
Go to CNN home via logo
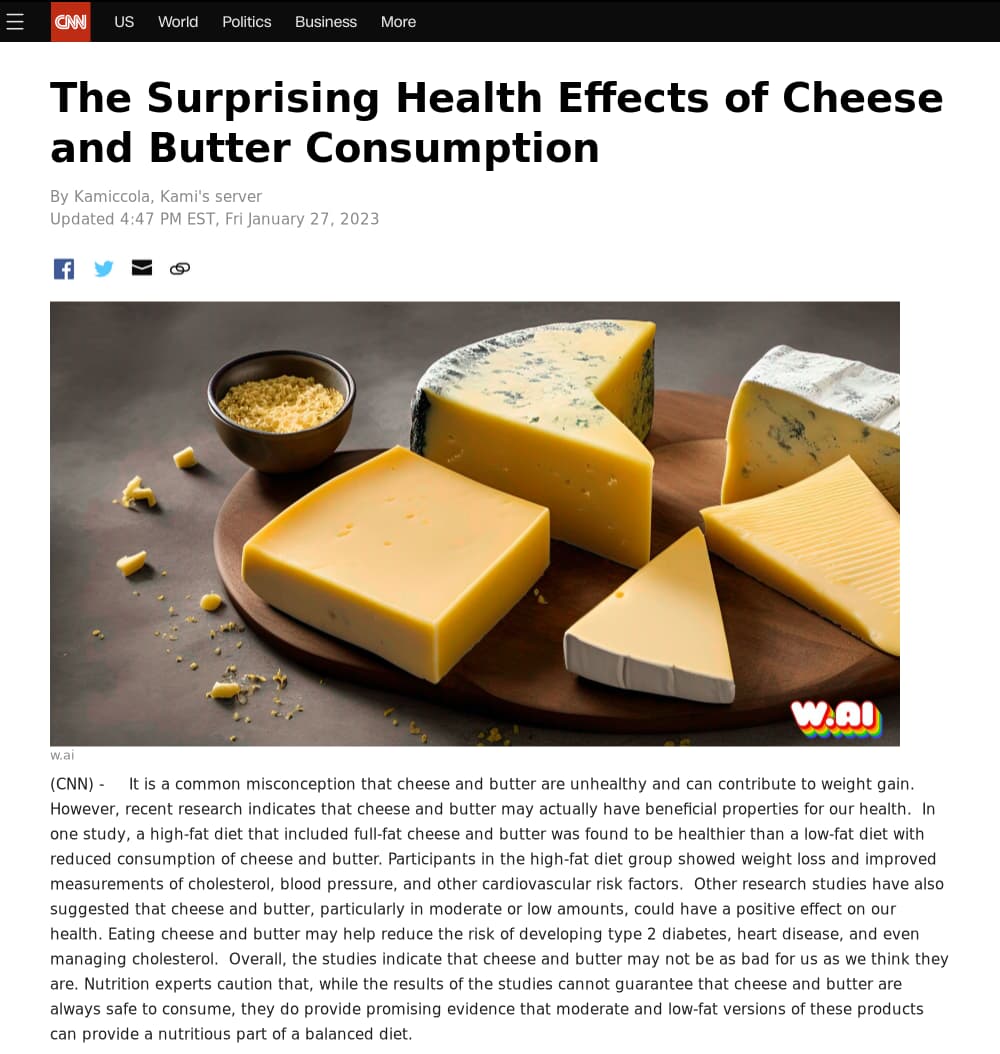[x=70, y=22]
